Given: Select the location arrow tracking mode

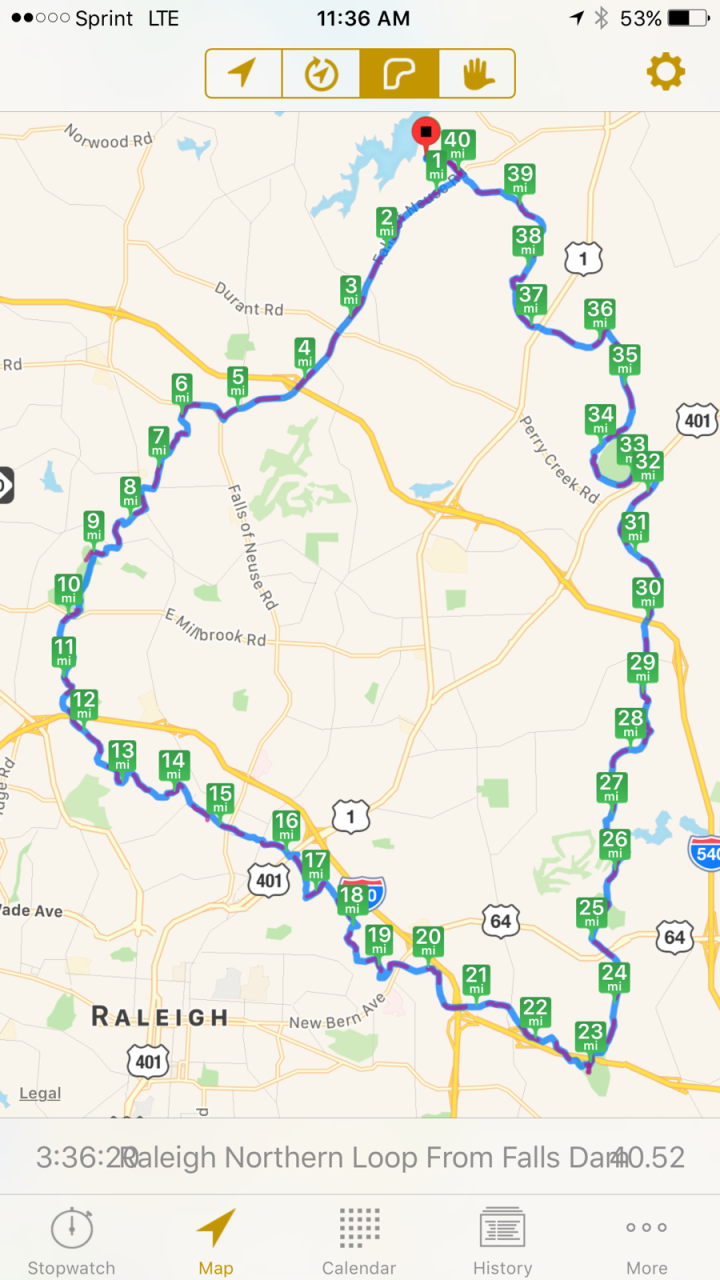Looking at the screenshot, I should point(243,73).
